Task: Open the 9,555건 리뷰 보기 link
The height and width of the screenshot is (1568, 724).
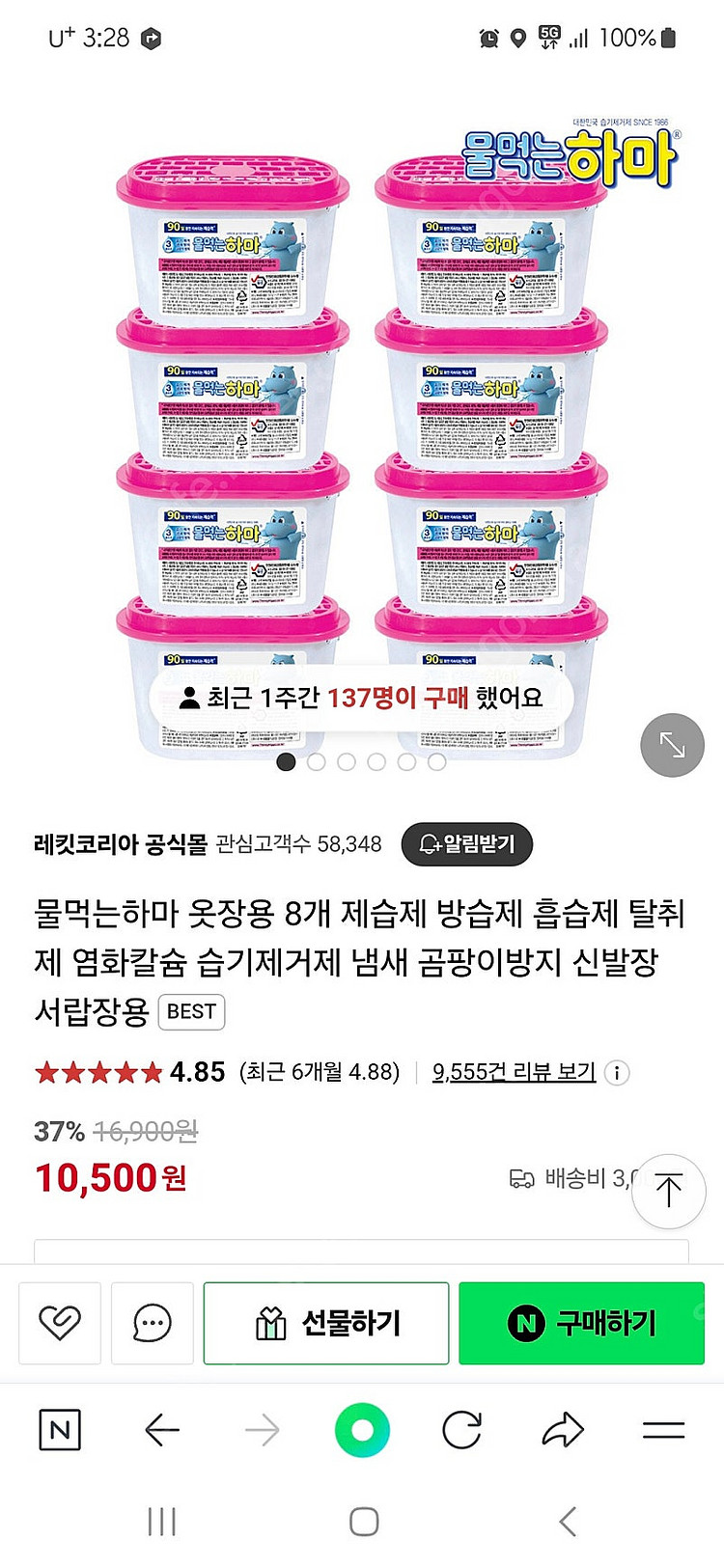Action: (x=514, y=1072)
